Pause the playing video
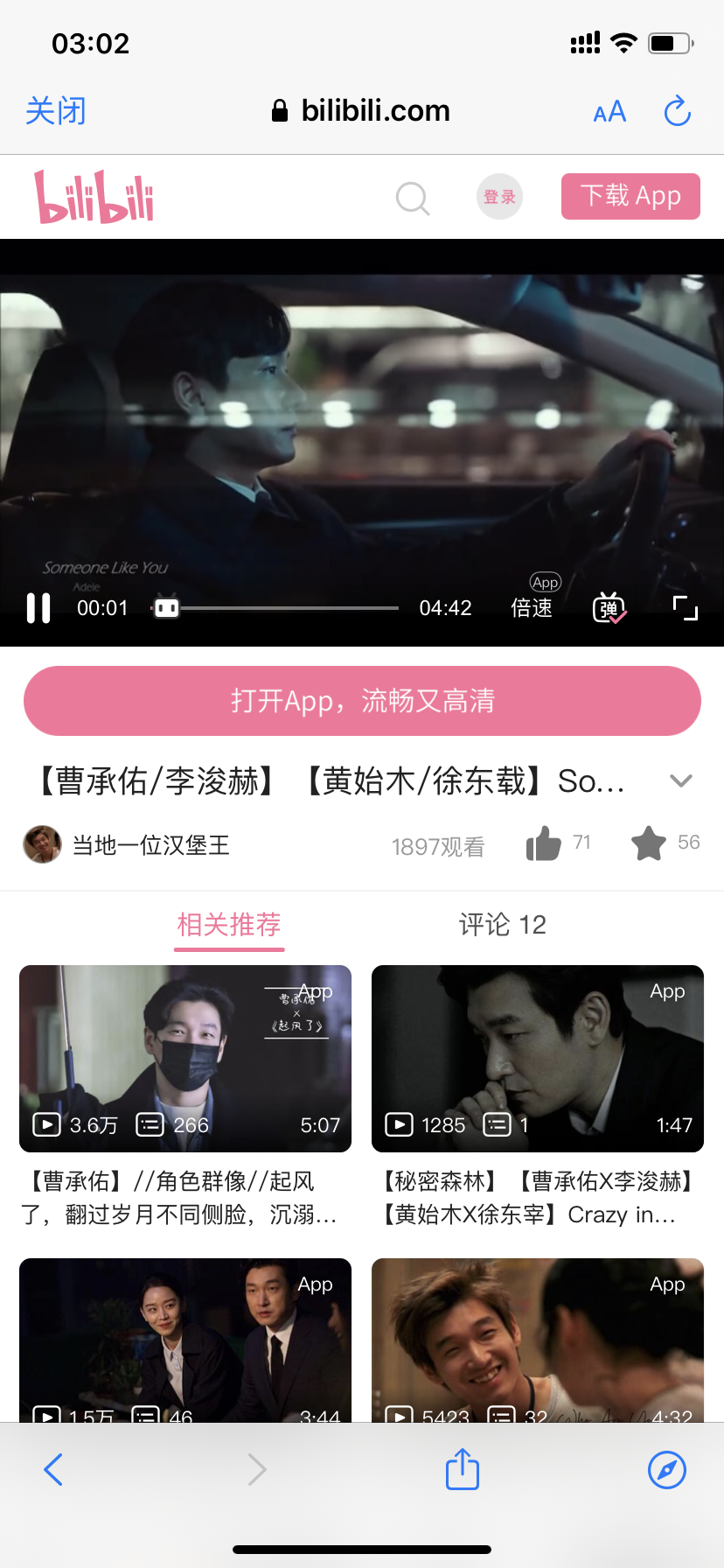724x1568 pixels. pyautogui.click(x=38, y=607)
